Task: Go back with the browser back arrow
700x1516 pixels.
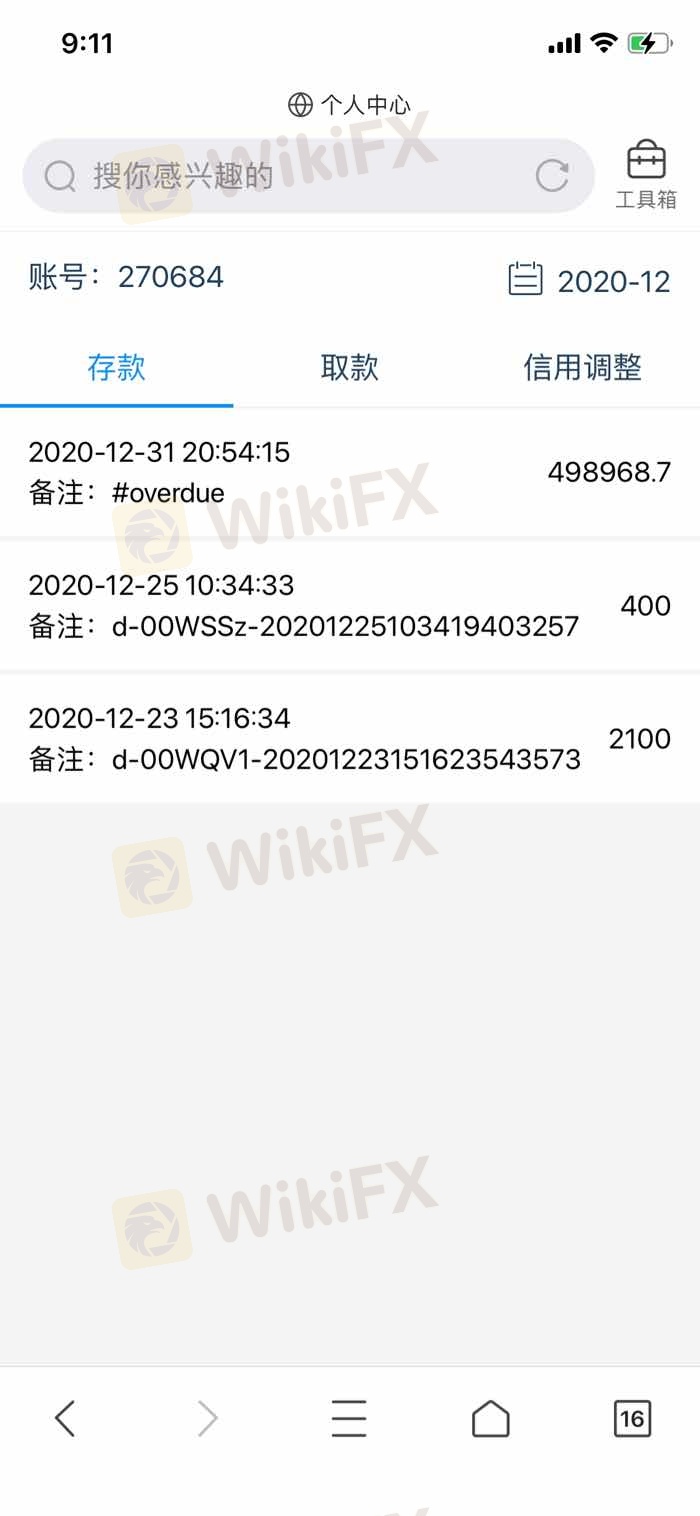Action: pyautogui.click(x=66, y=1418)
